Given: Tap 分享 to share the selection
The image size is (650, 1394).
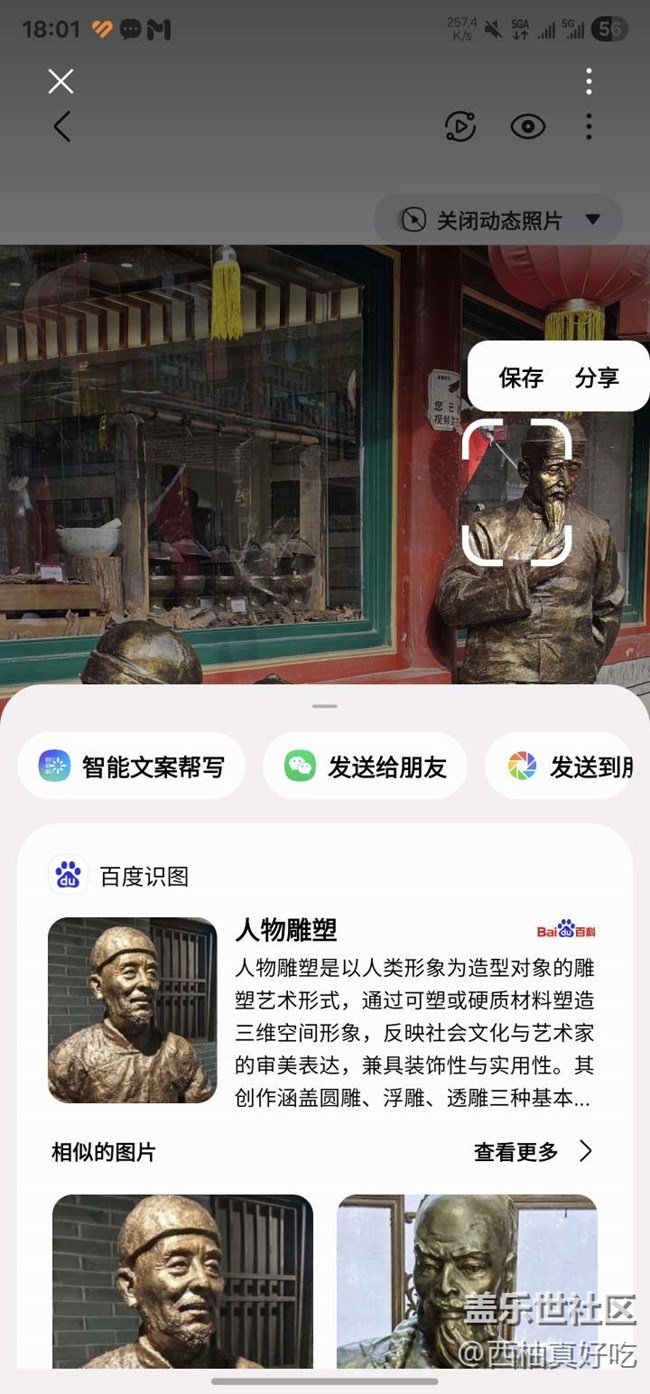Looking at the screenshot, I should (597, 377).
